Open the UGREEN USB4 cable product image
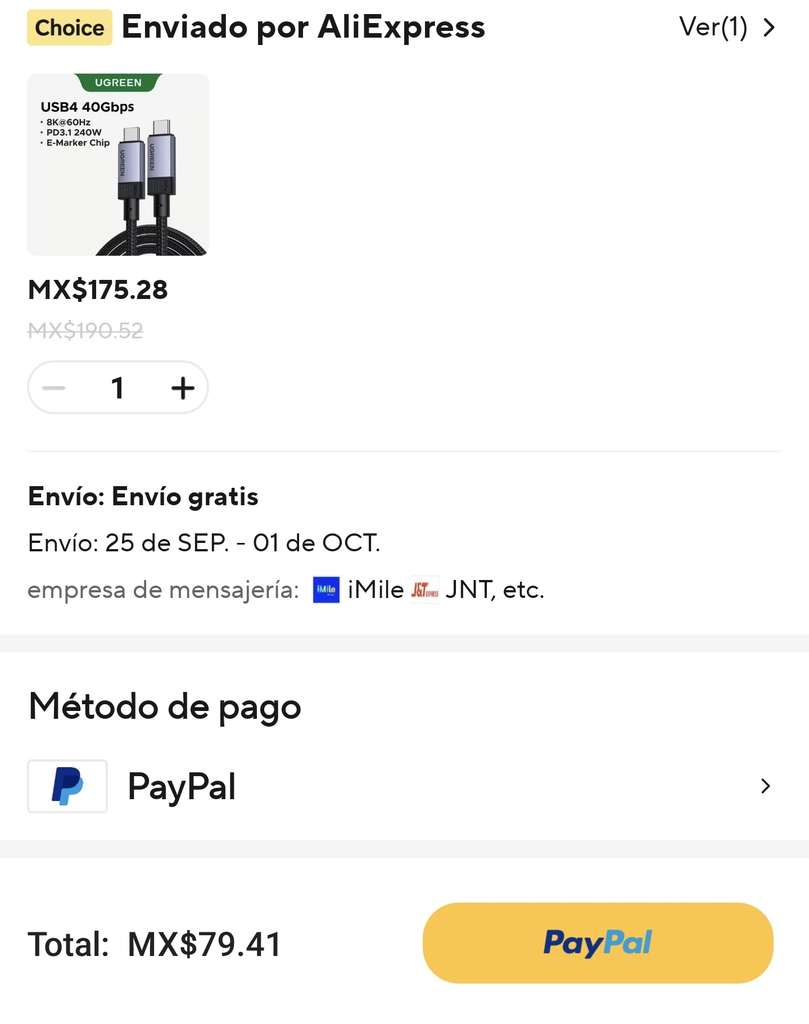 pyautogui.click(x=118, y=165)
